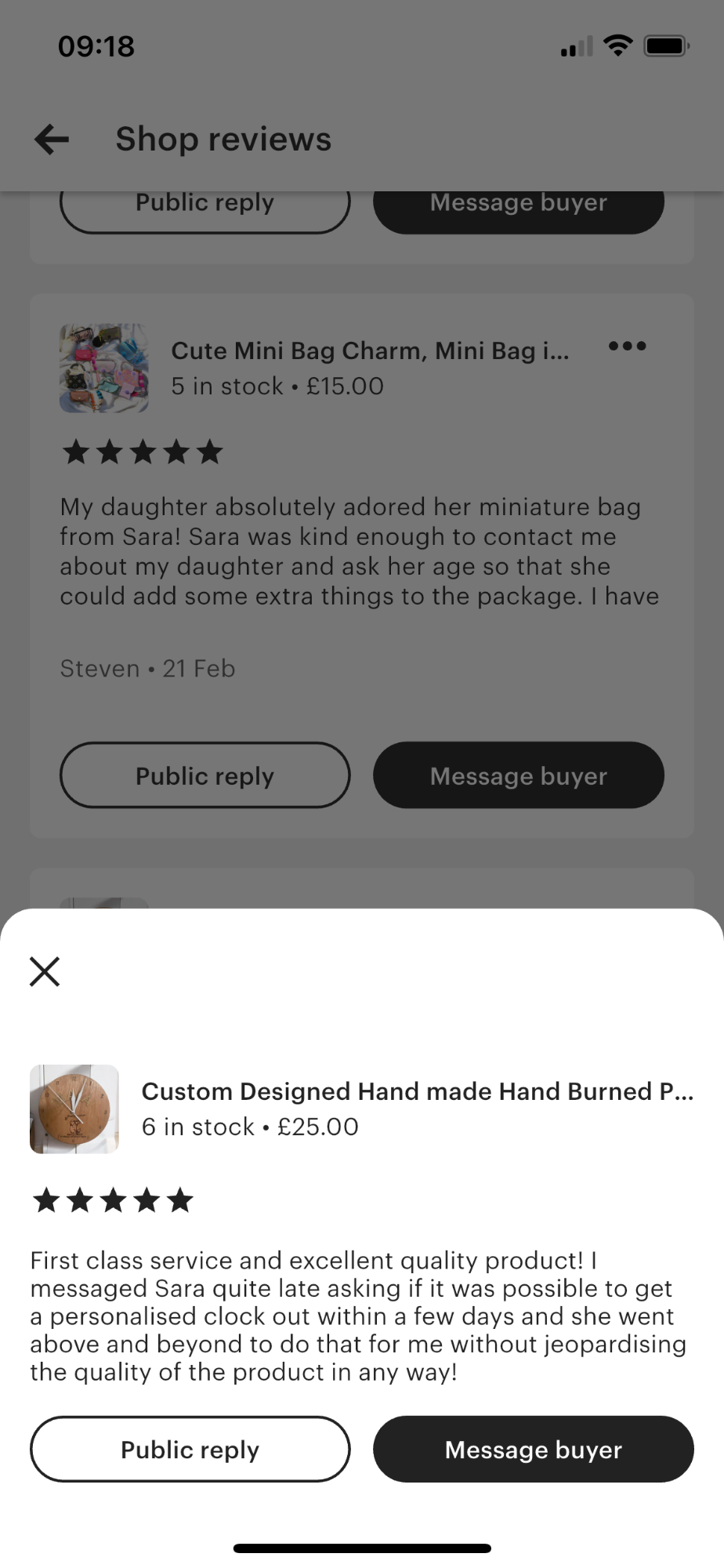
Task: Close the review detail sheet
Action: point(45,971)
